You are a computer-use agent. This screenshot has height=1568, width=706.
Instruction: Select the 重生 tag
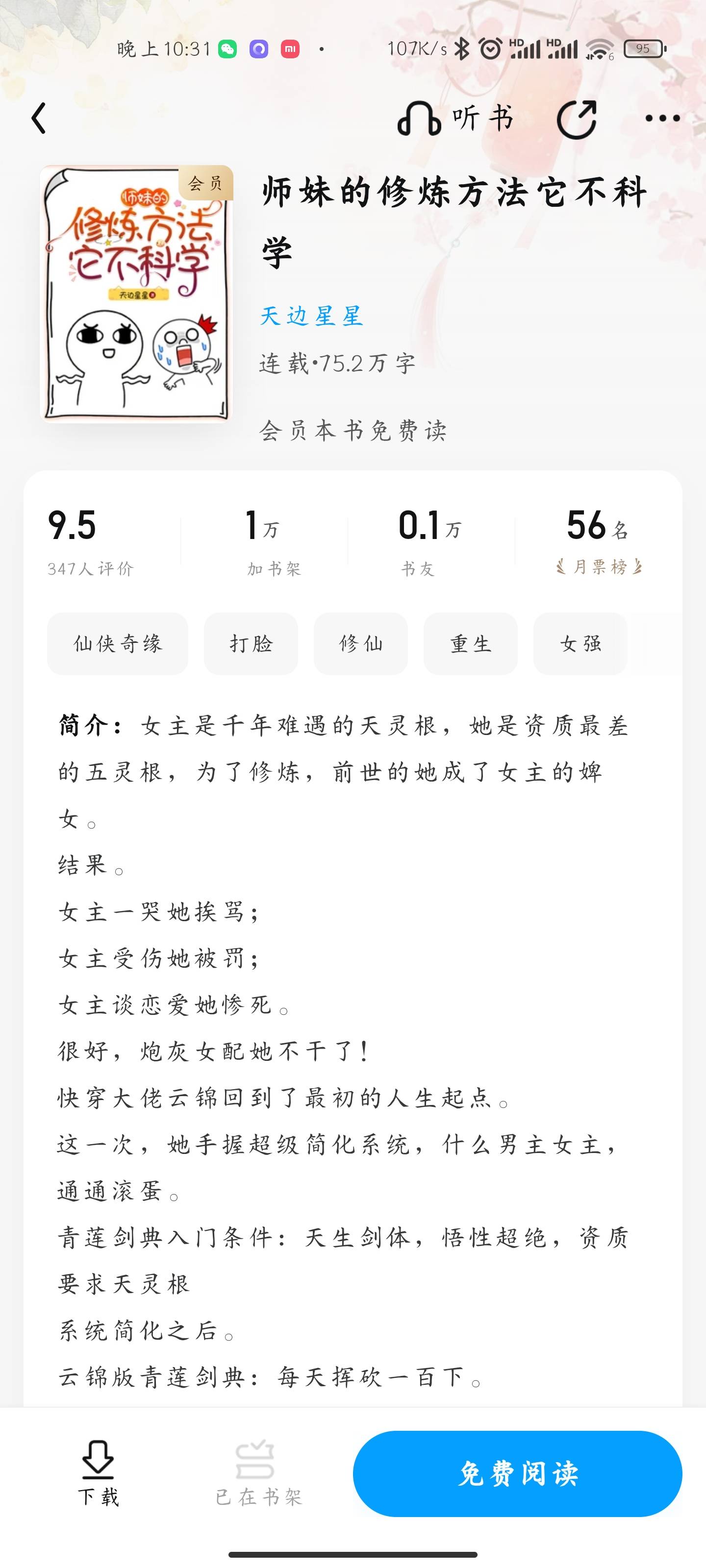(x=470, y=643)
